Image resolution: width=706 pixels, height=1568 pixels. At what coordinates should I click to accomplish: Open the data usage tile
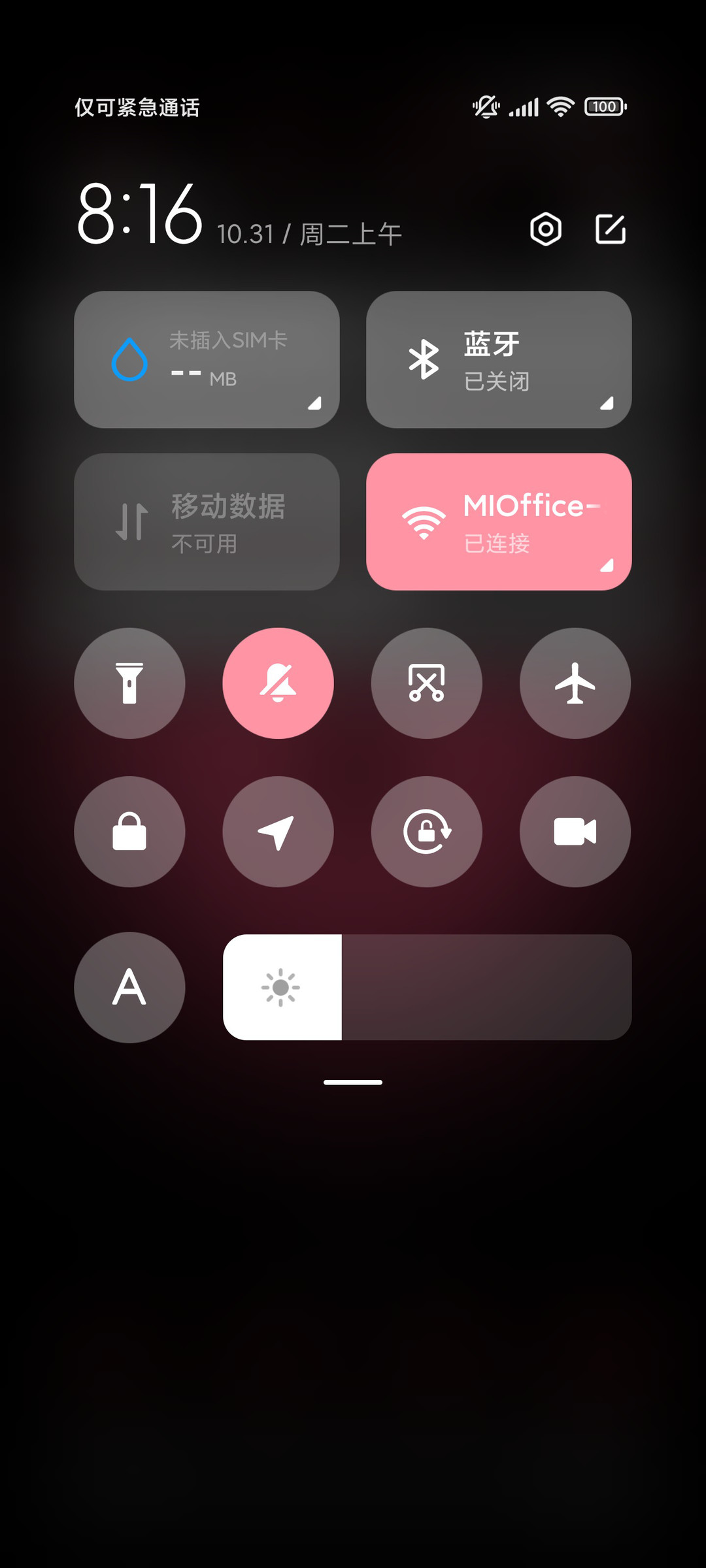coord(207,360)
